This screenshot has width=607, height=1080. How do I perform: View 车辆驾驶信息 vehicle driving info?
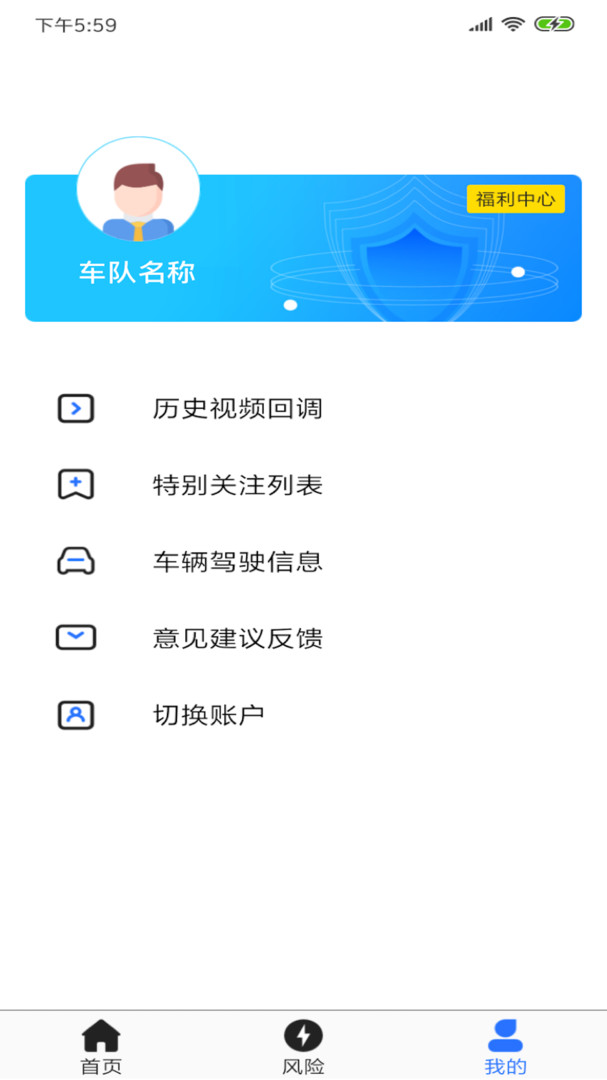pyautogui.click(x=237, y=562)
